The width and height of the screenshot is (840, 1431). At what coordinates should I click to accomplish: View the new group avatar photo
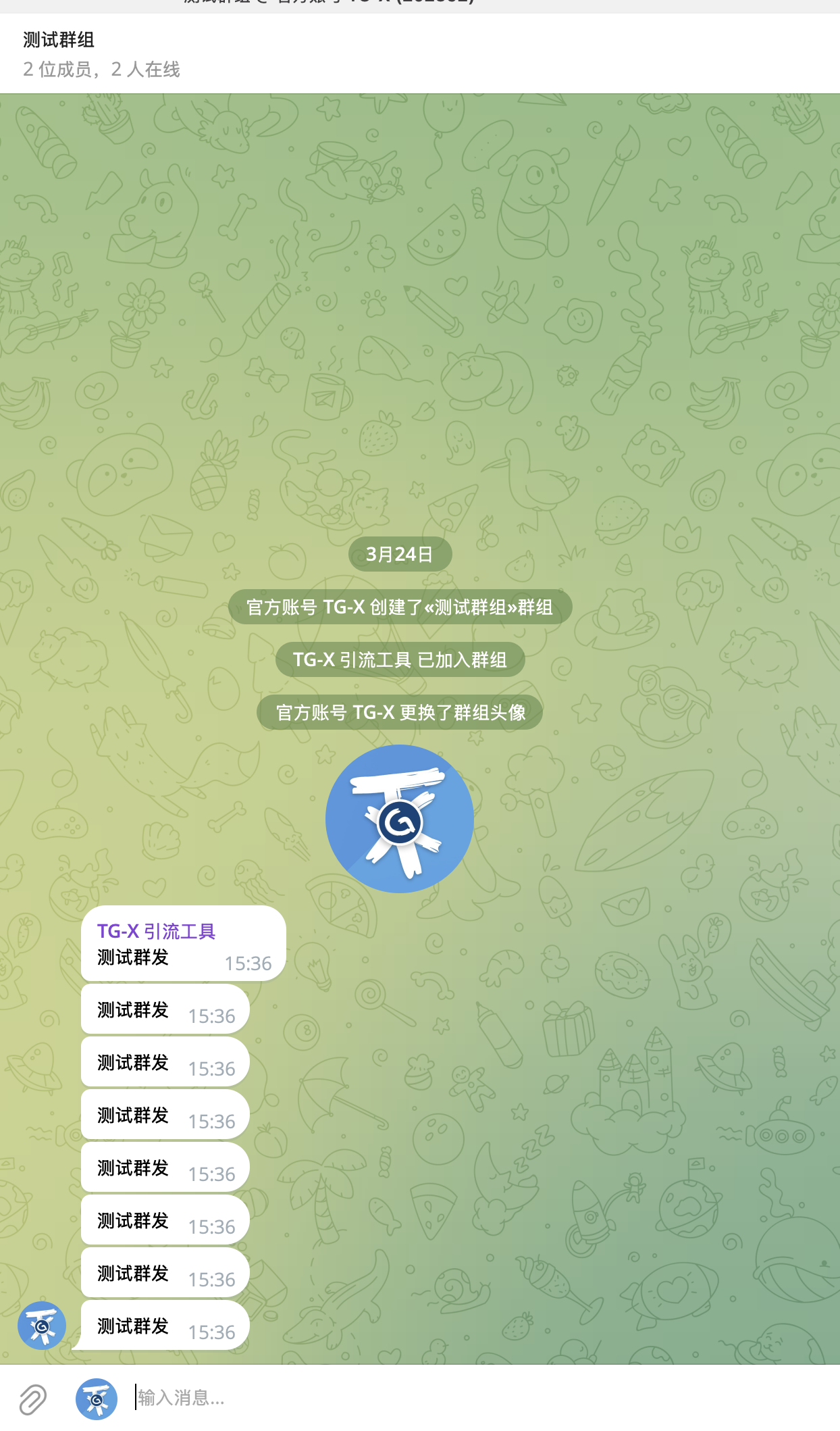[400, 819]
